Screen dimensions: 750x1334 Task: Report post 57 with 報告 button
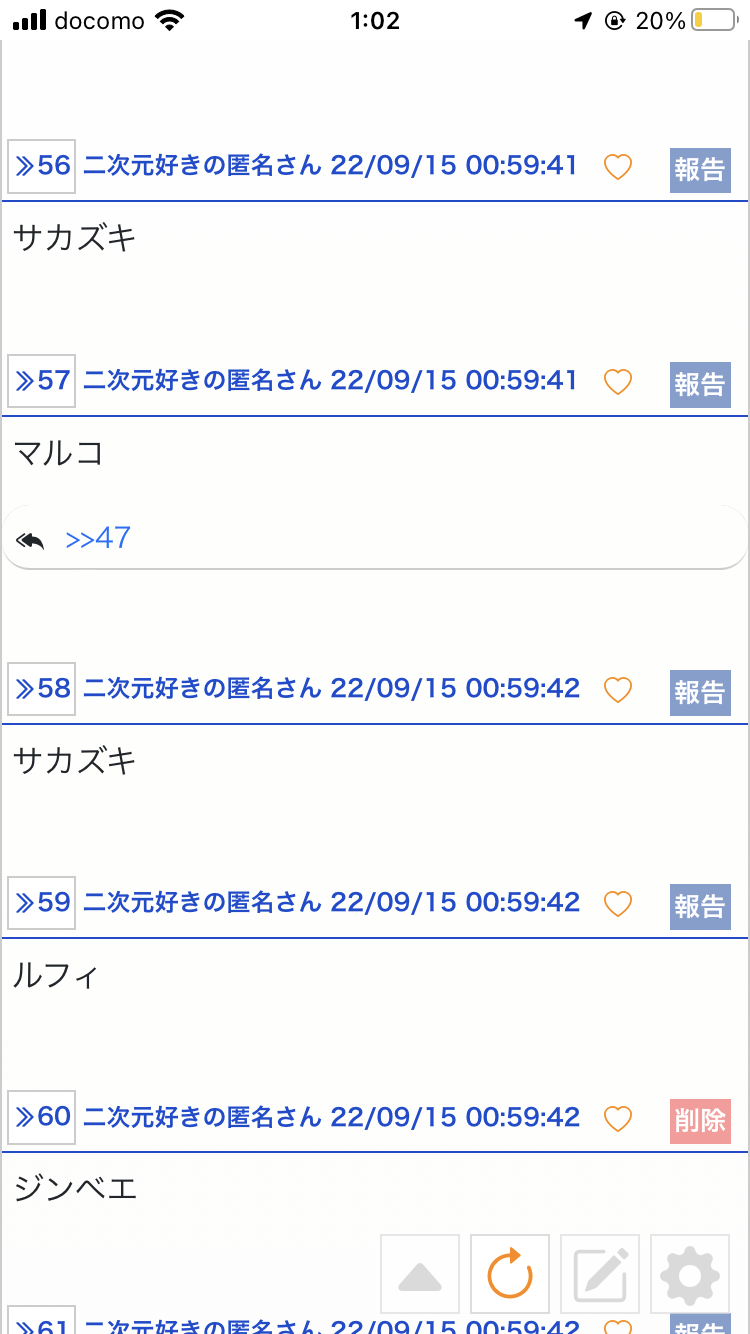coord(700,385)
